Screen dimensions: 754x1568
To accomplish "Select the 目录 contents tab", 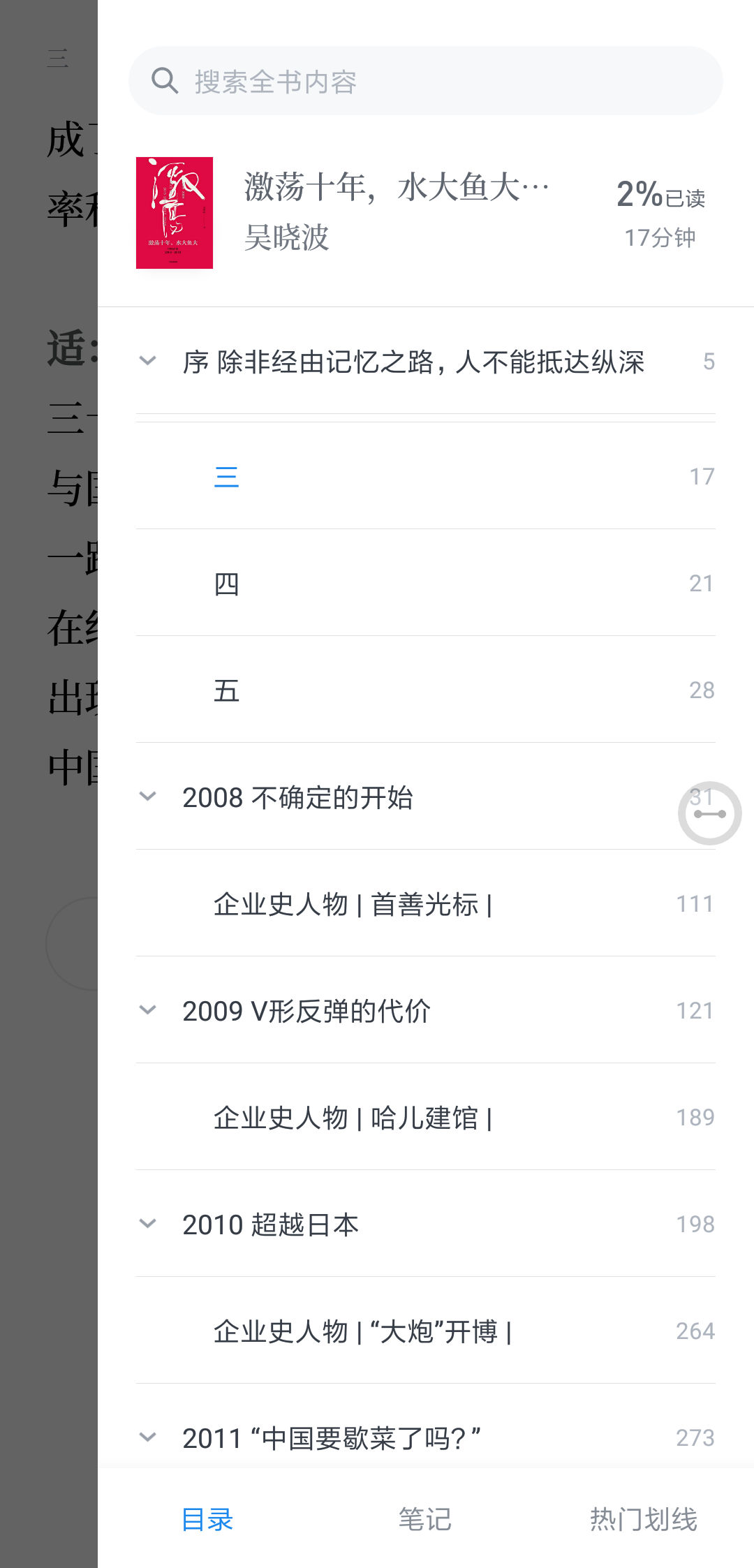I will point(207,1519).
